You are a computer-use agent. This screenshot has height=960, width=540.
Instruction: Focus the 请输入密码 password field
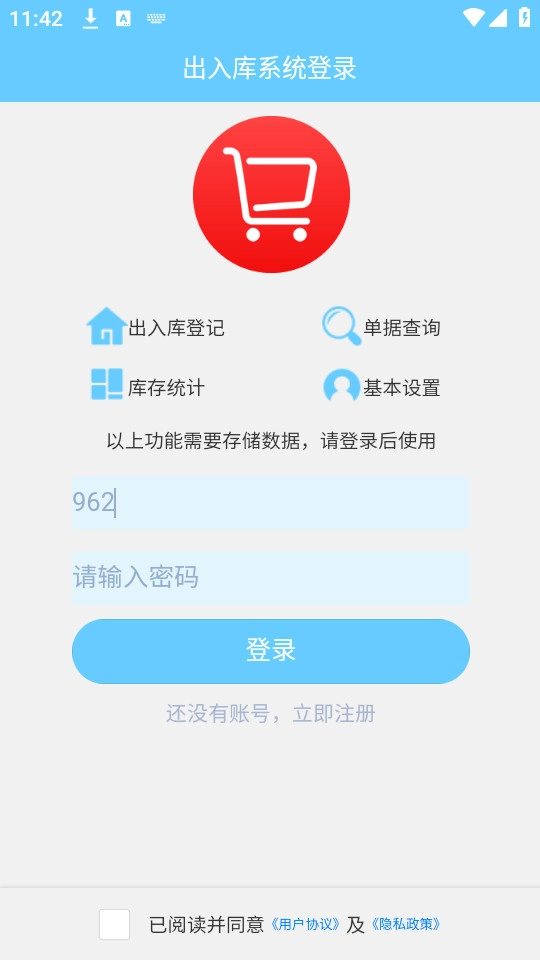click(x=271, y=577)
